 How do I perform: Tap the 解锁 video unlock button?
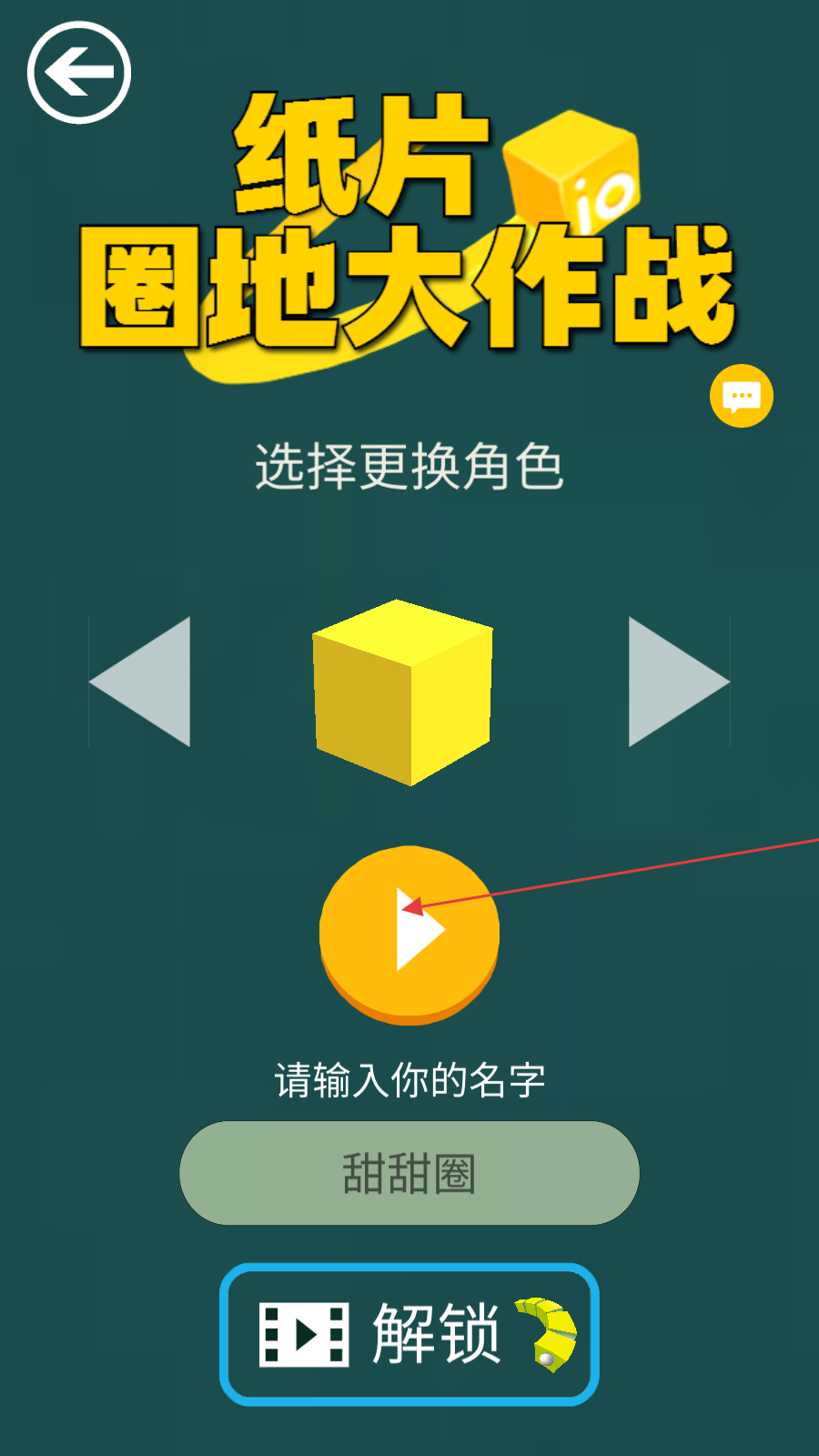click(409, 1334)
